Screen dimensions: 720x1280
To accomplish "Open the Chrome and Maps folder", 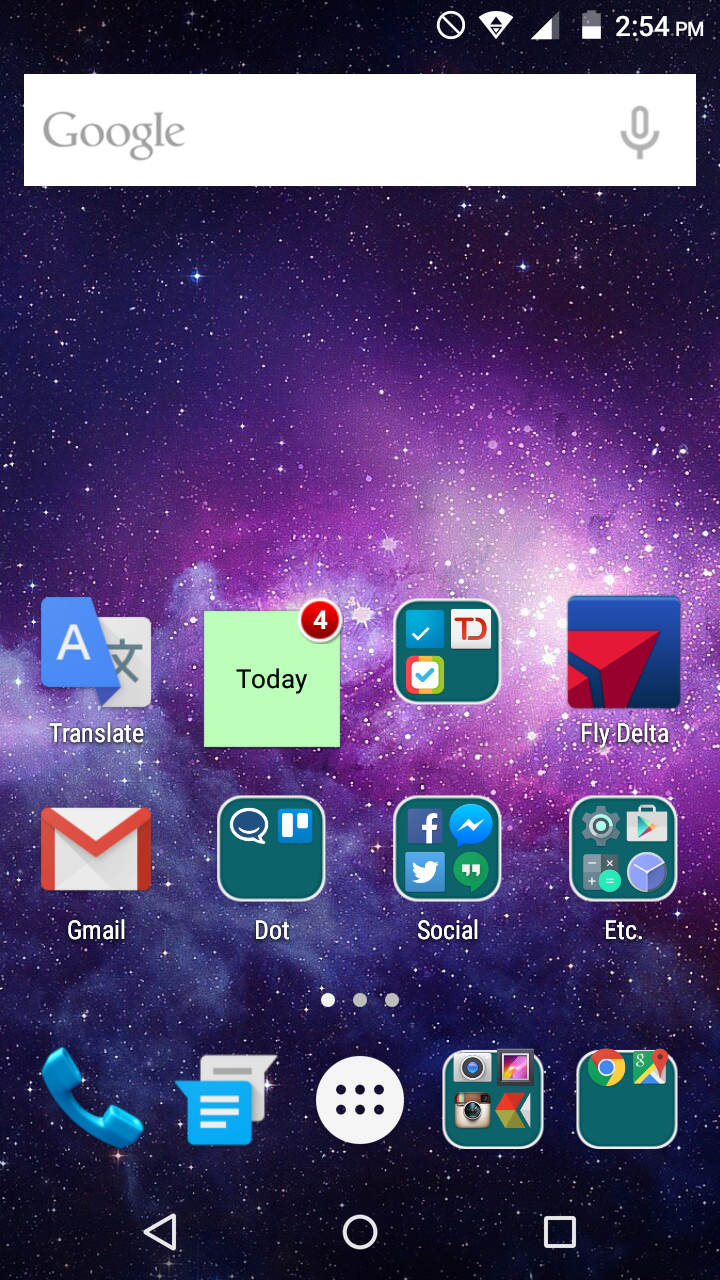I will tap(627, 1100).
